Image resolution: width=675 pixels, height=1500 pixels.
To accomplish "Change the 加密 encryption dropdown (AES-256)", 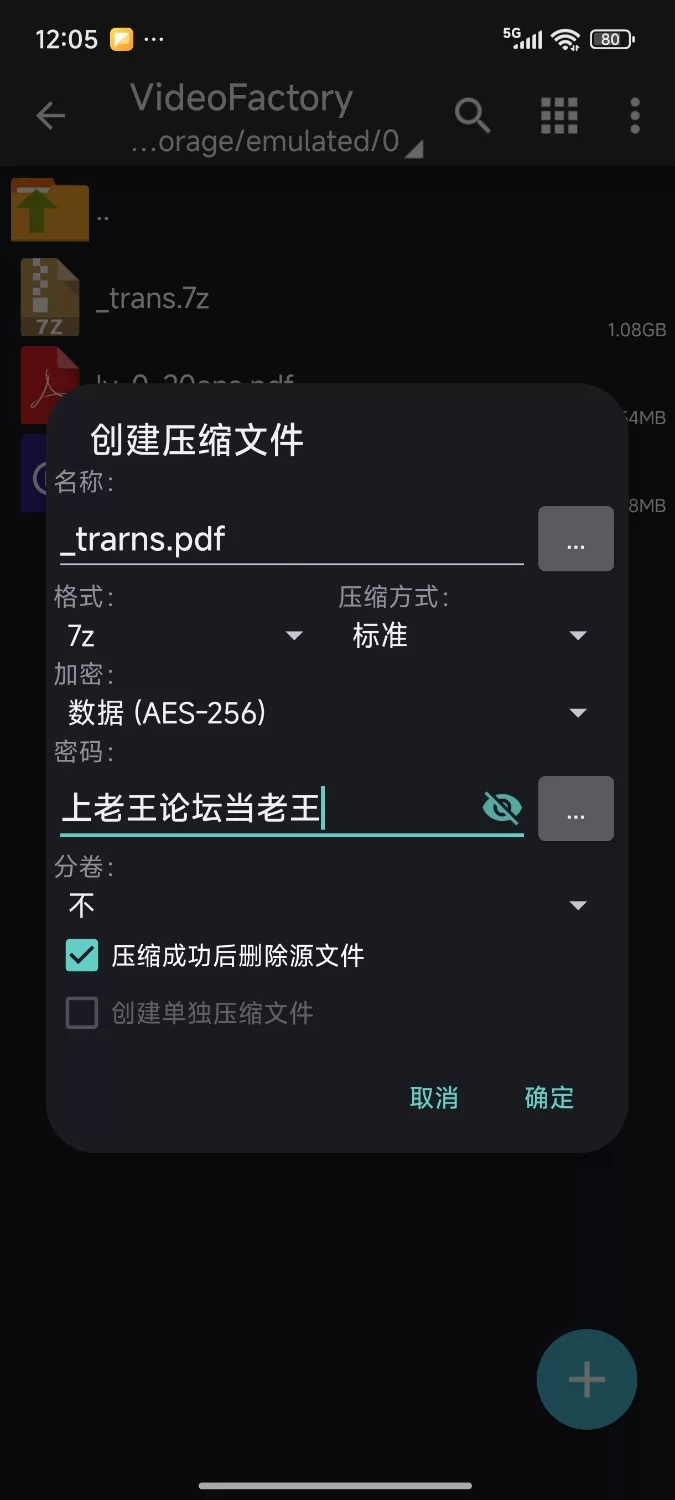I will pos(325,713).
